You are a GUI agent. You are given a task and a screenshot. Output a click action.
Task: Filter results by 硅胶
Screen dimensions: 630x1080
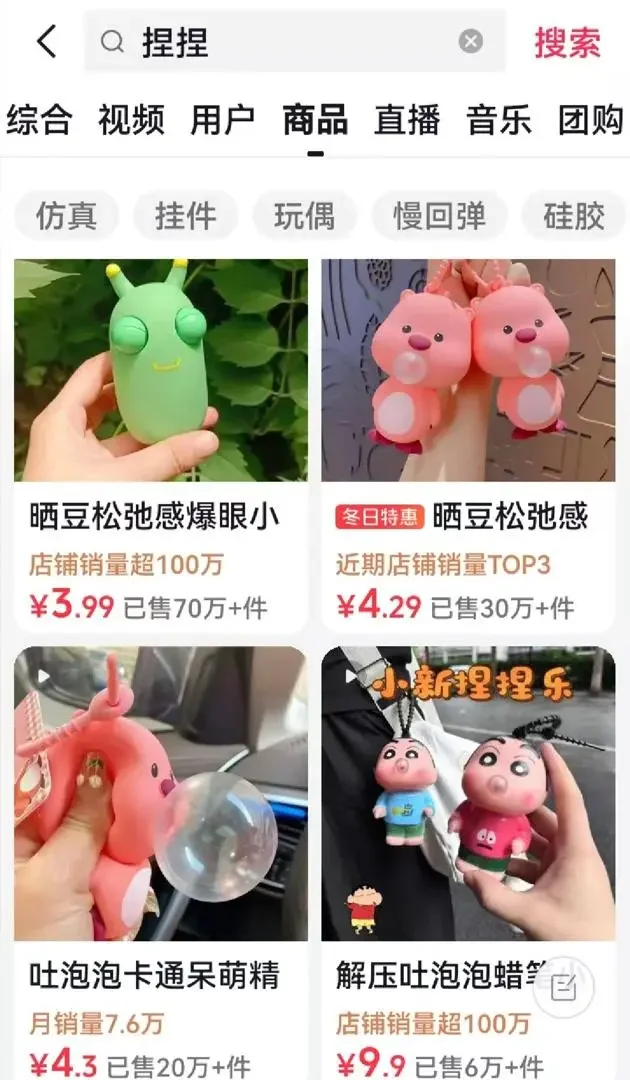tap(575, 216)
